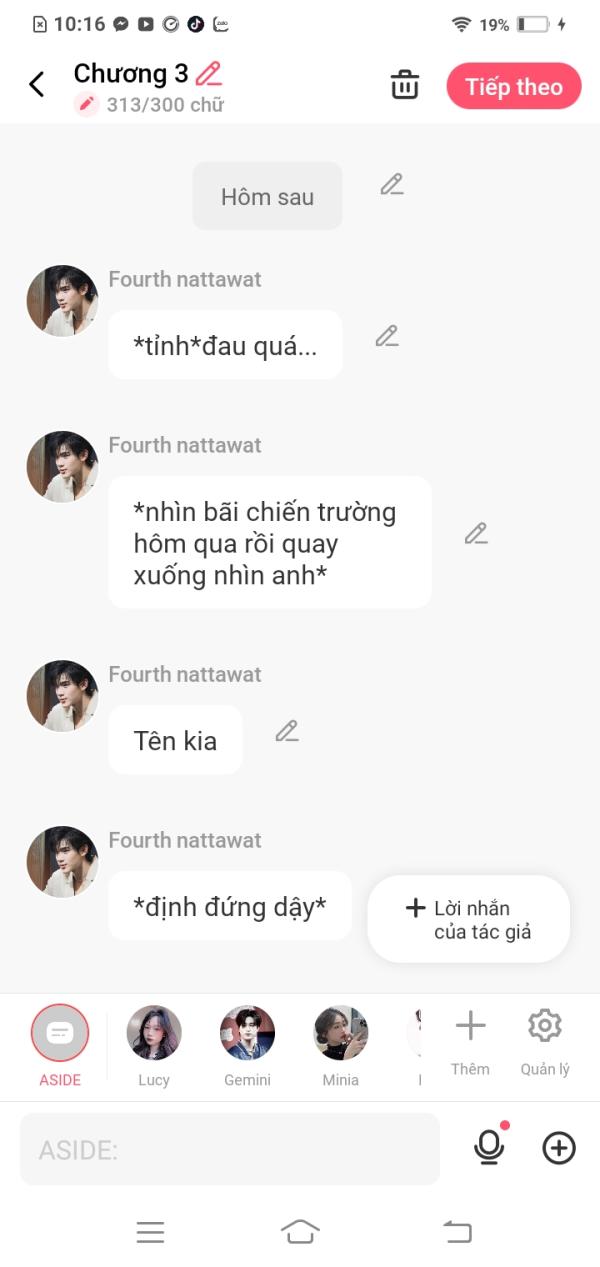Delete chapter with the trash icon
Screen dimensions: 600x1267
[x=405, y=85]
